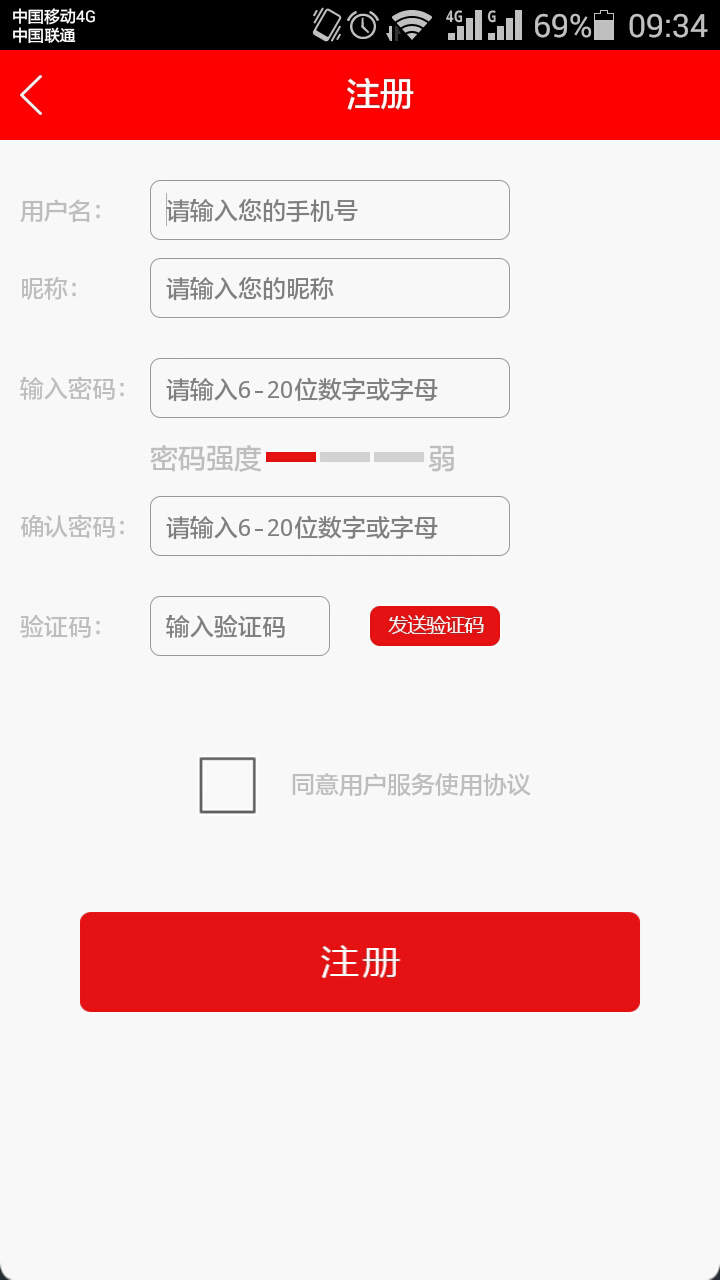Click the back arrow to exit registration

[x=30, y=95]
